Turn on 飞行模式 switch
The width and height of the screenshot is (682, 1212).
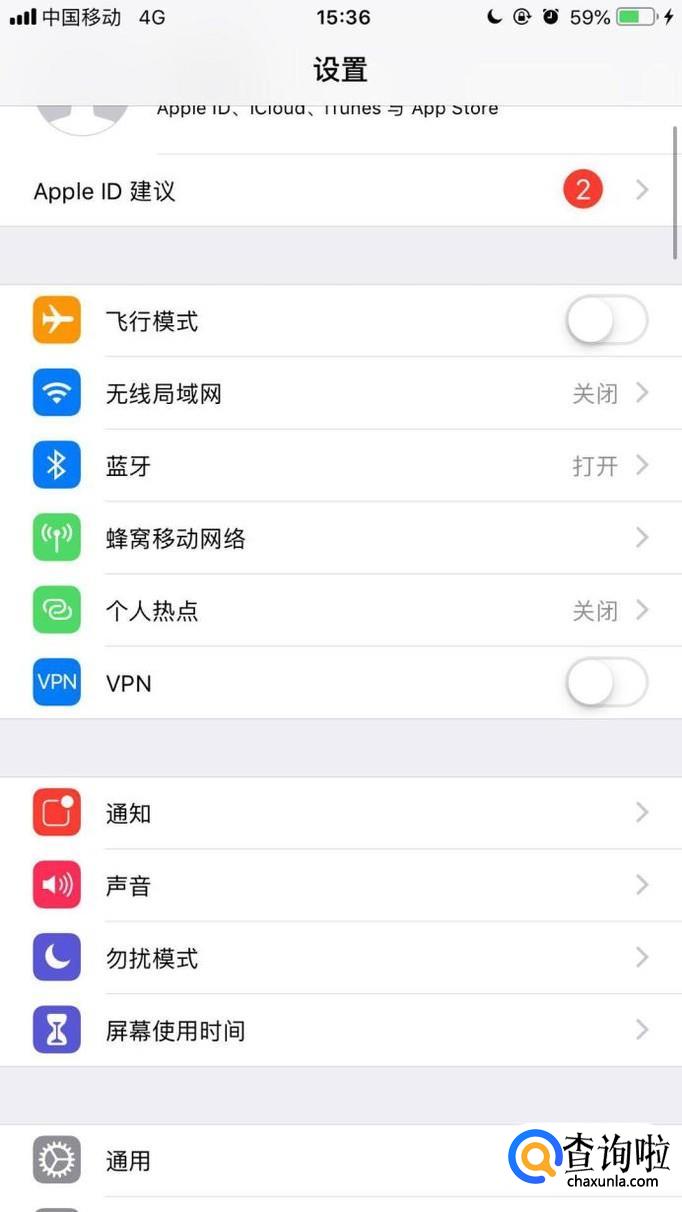606,322
